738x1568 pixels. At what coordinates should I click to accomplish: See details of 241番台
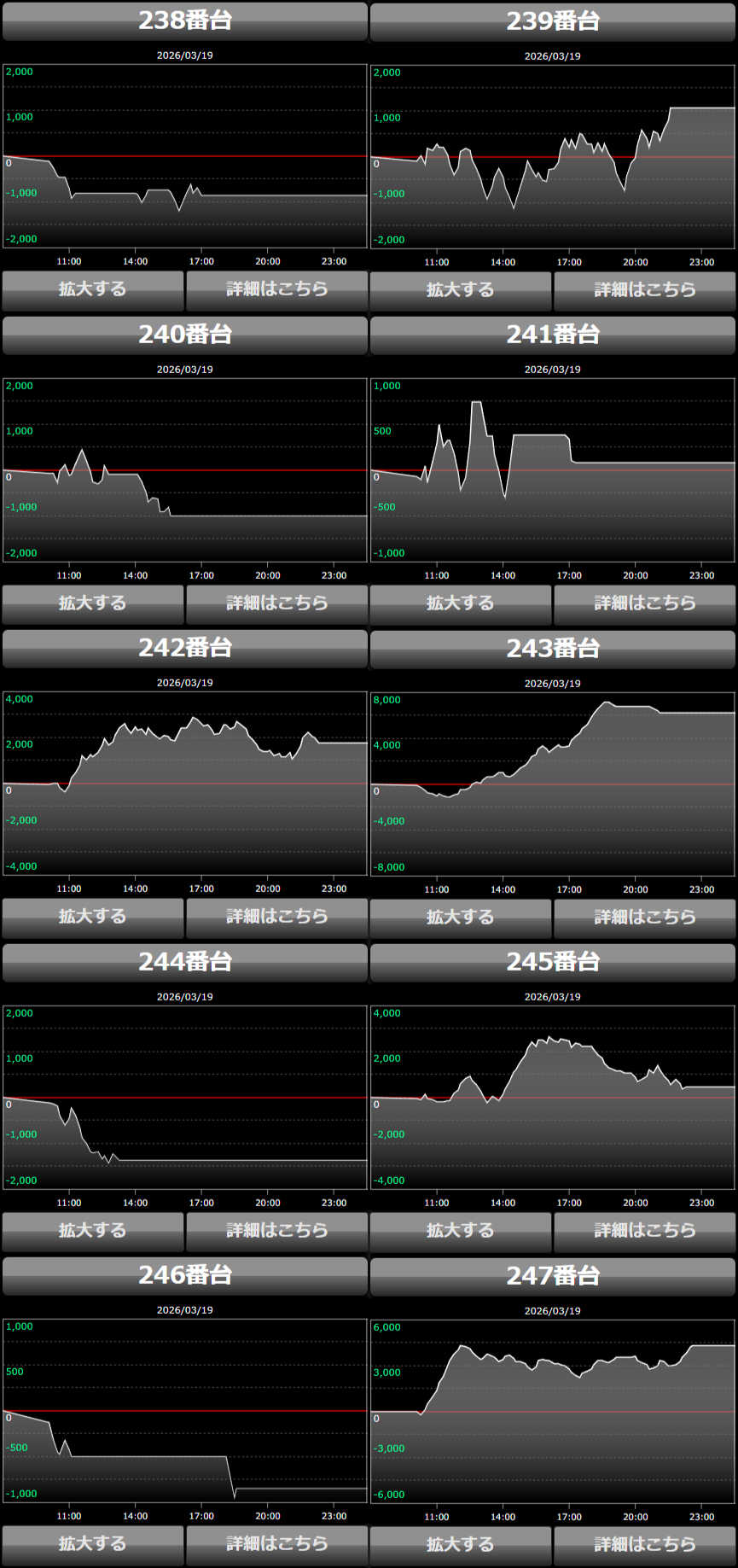coord(644,603)
